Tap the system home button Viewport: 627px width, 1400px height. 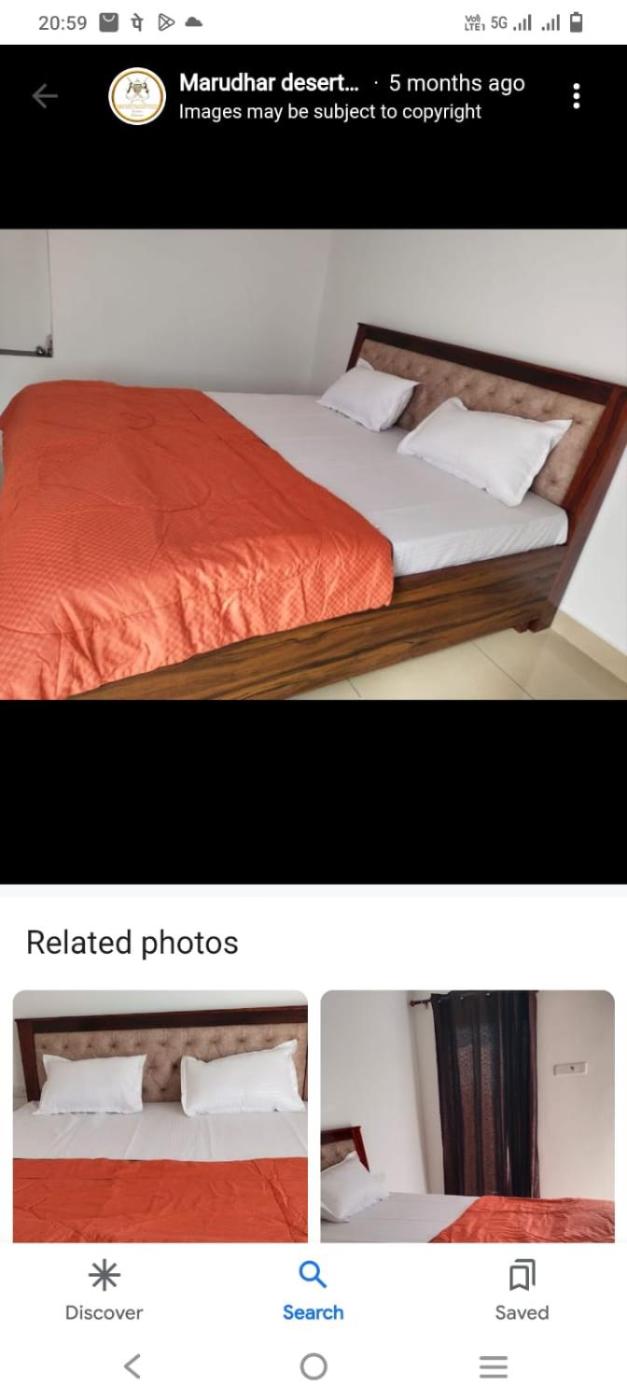pos(313,1366)
